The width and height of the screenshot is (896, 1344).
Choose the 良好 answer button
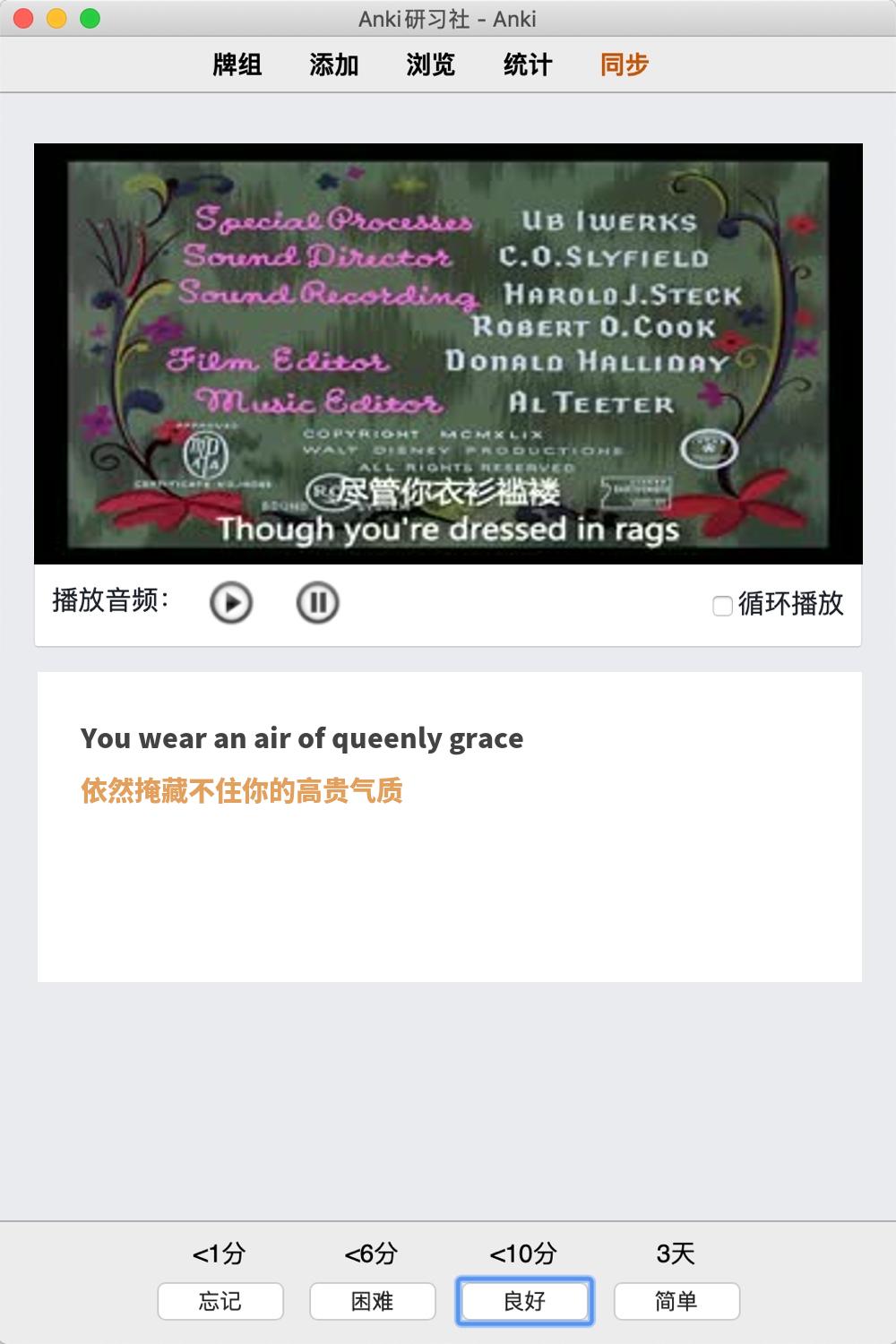coord(525,1301)
